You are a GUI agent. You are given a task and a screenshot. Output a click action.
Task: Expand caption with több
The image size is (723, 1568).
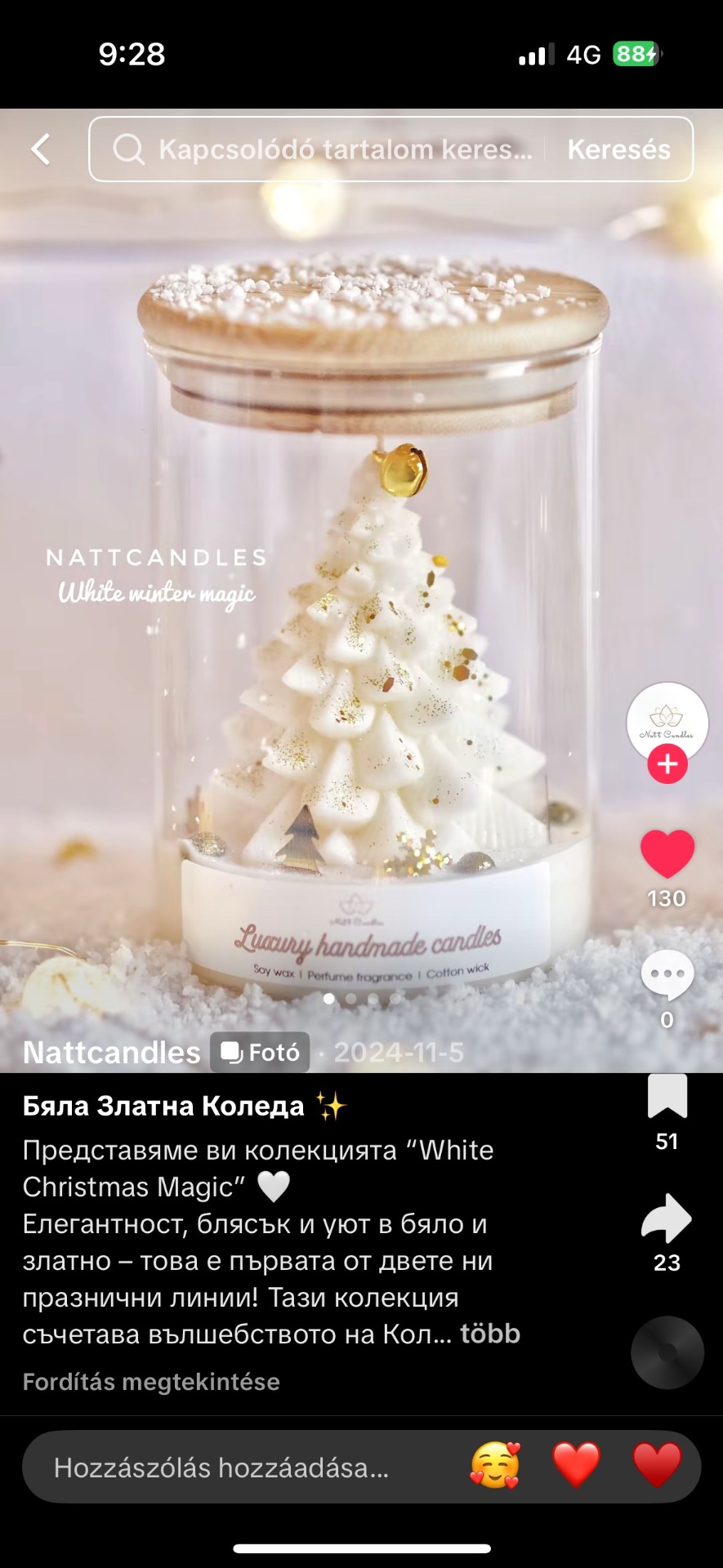click(x=490, y=1334)
